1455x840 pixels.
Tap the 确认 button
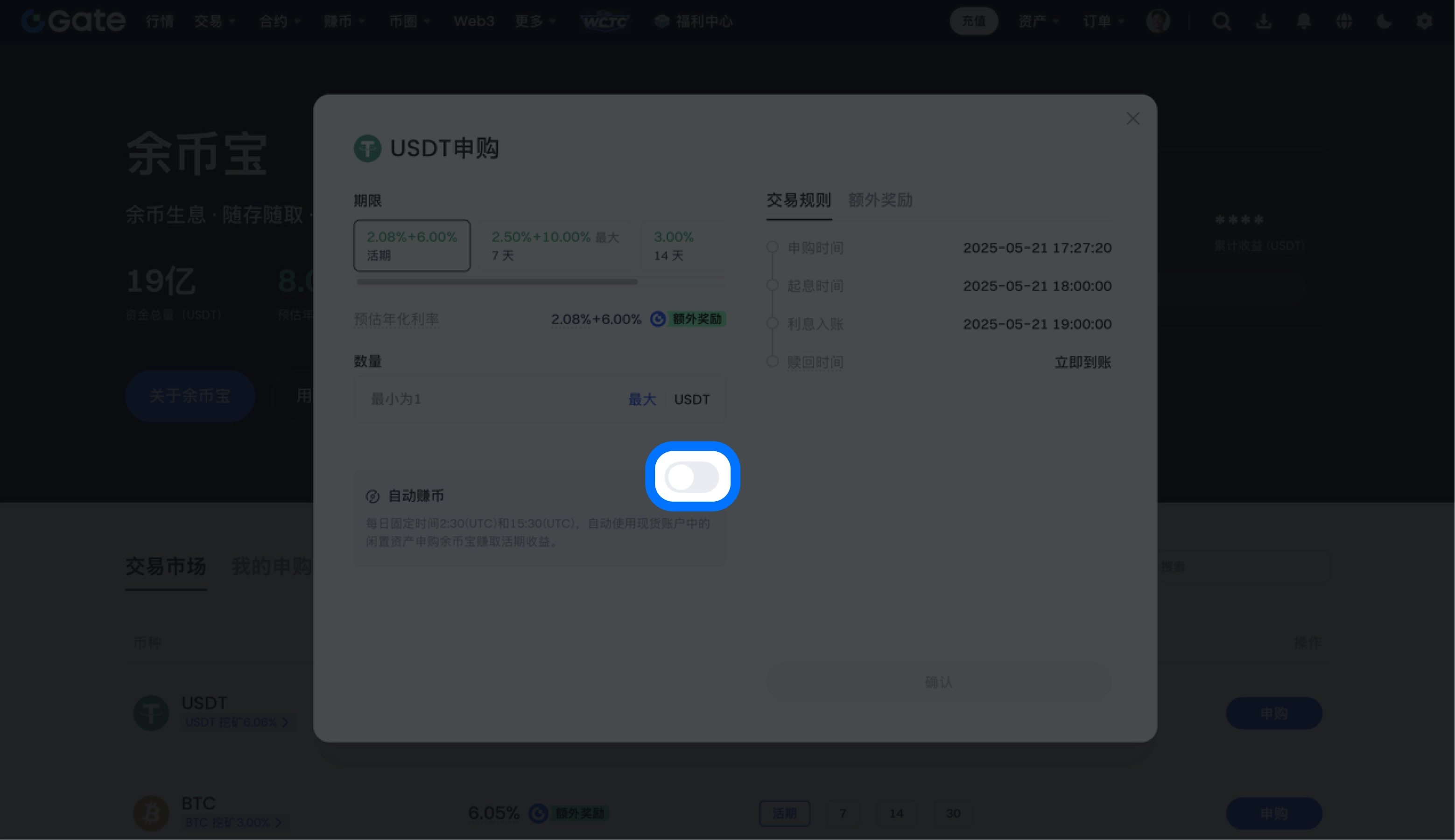coord(939,682)
